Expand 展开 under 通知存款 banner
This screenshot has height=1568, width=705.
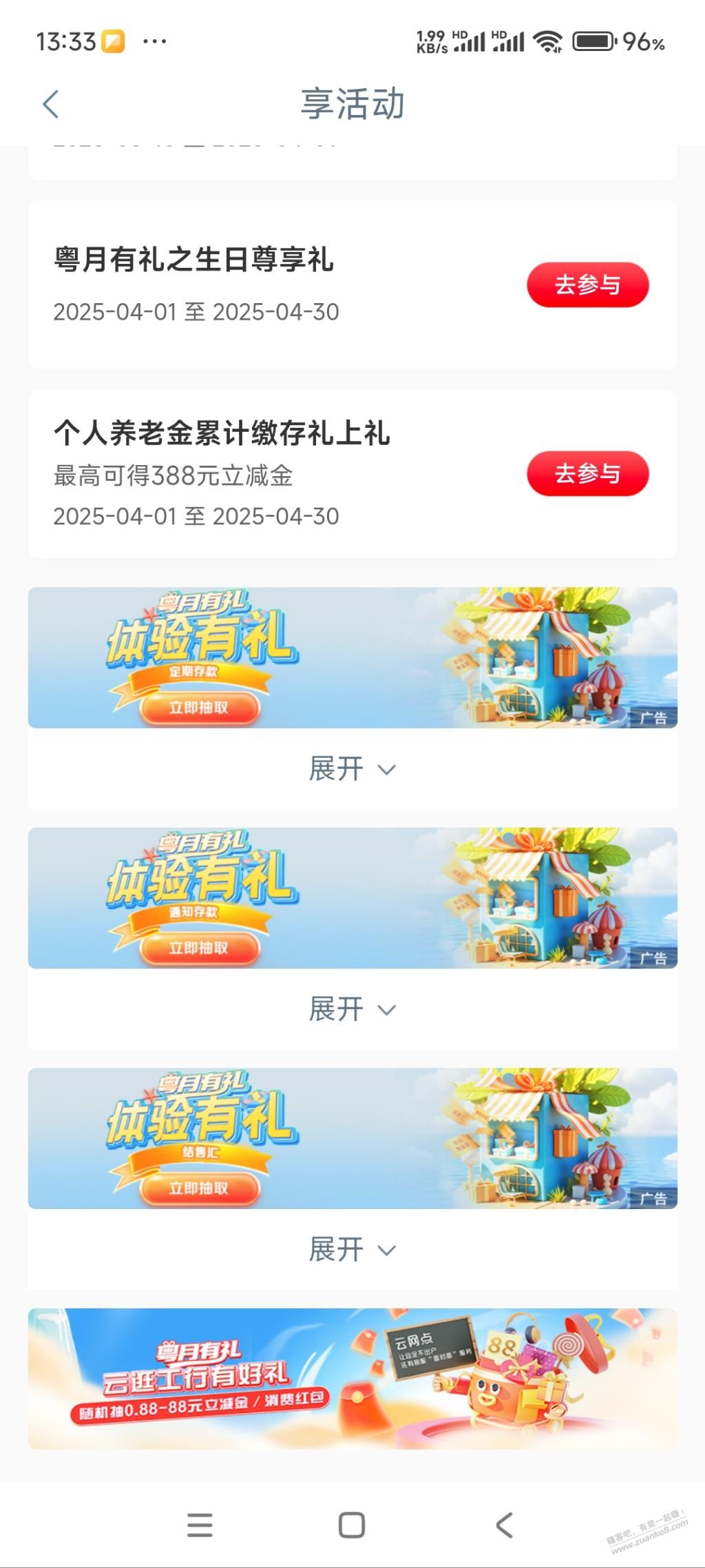(352, 1009)
